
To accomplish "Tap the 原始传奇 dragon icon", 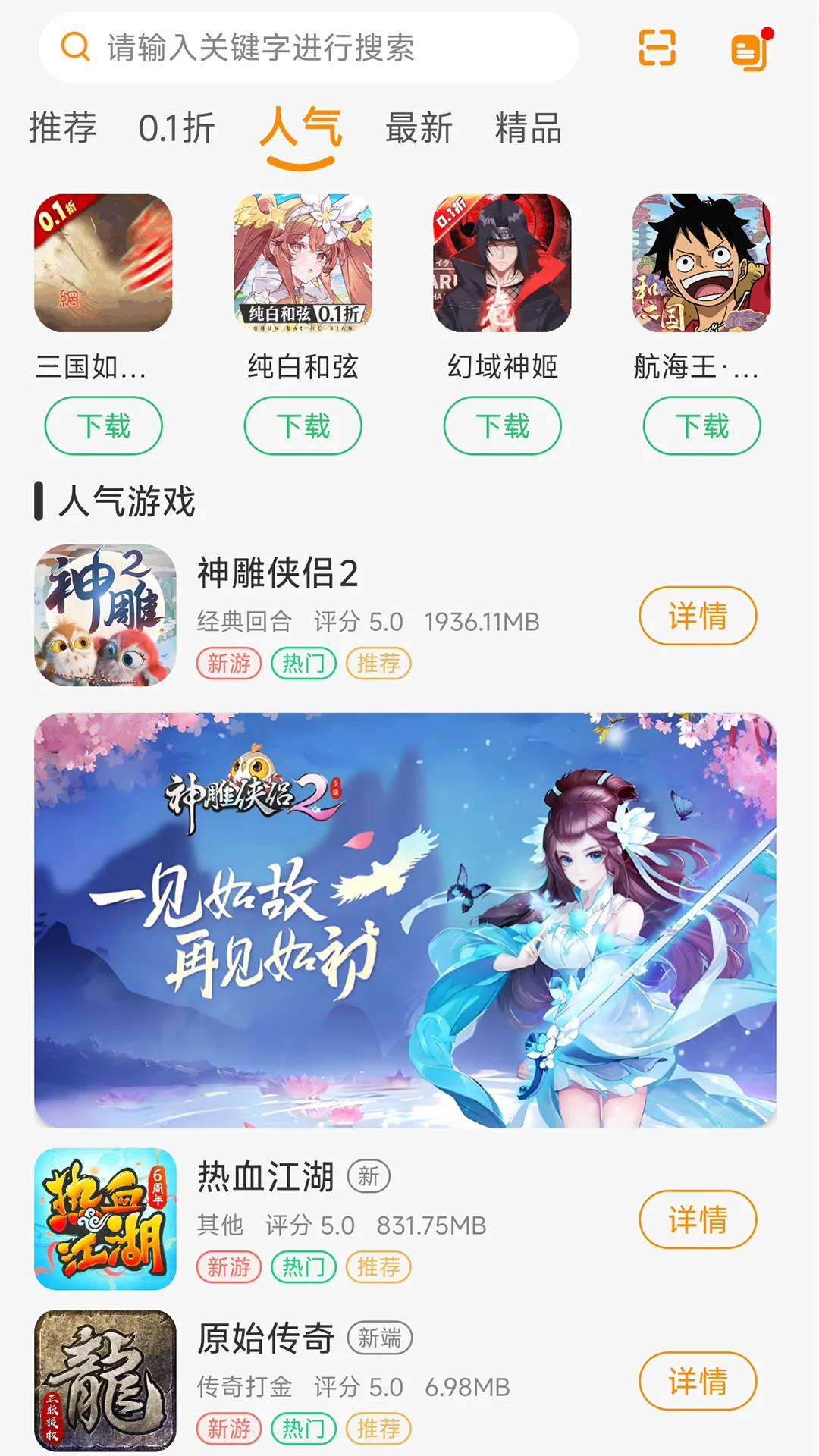I will pos(104,1380).
